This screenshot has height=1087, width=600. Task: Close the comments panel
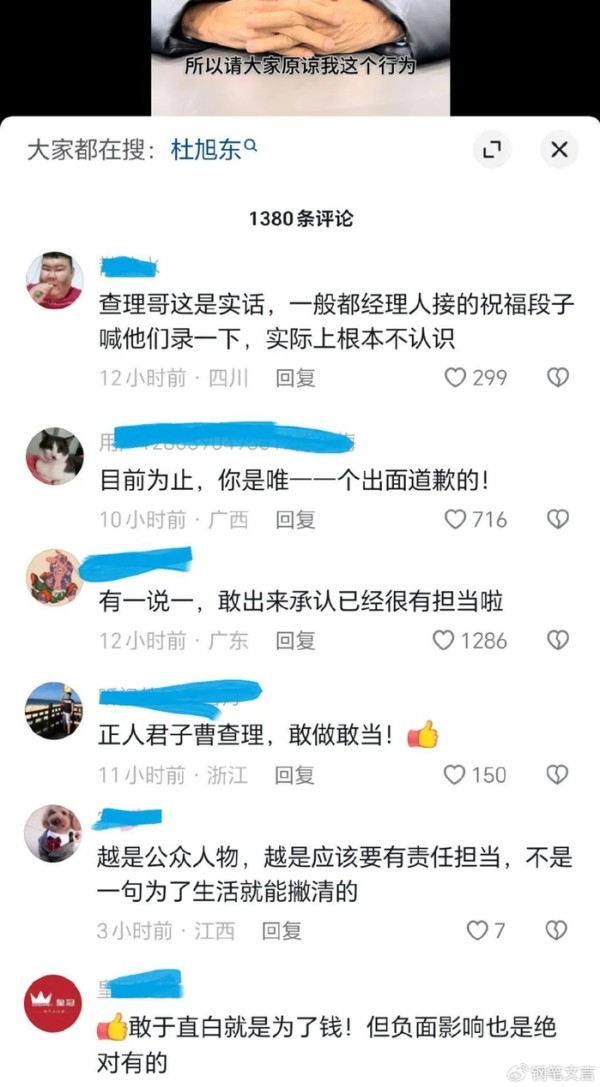click(x=559, y=150)
